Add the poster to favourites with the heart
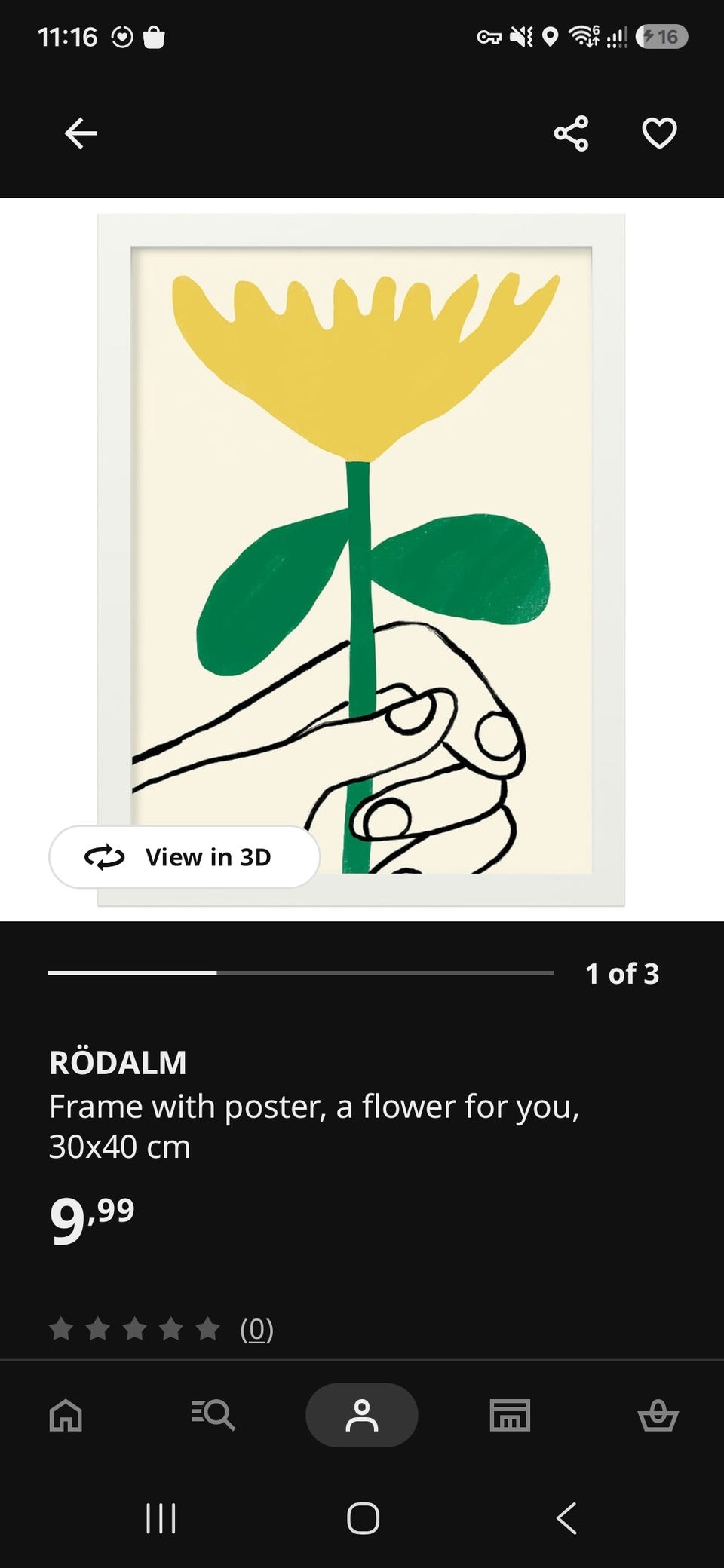724x1568 pixels. click(x=659, y=133)
